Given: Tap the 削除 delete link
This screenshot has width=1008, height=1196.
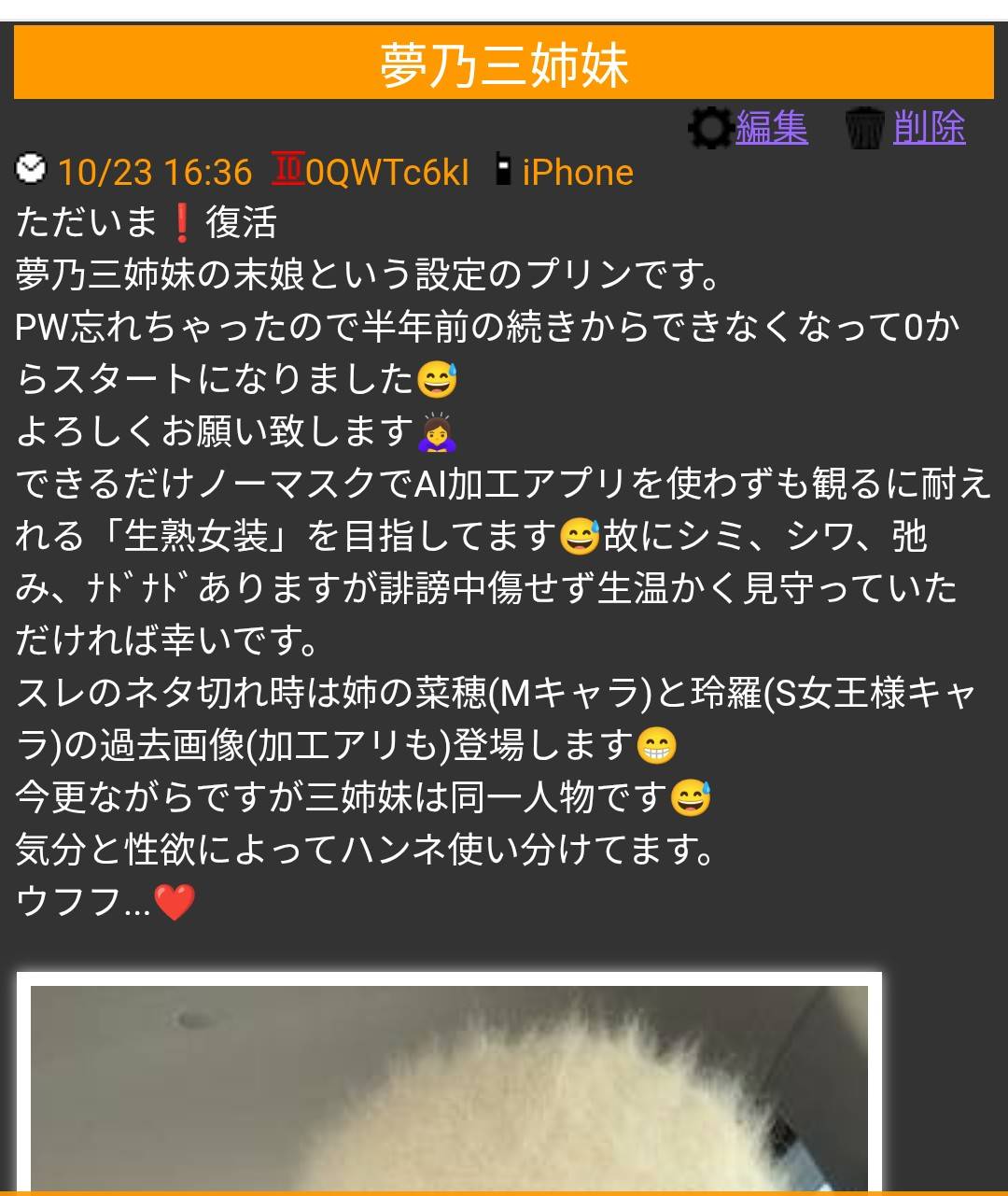Looking at the screenshot, I should click(929, 127).
